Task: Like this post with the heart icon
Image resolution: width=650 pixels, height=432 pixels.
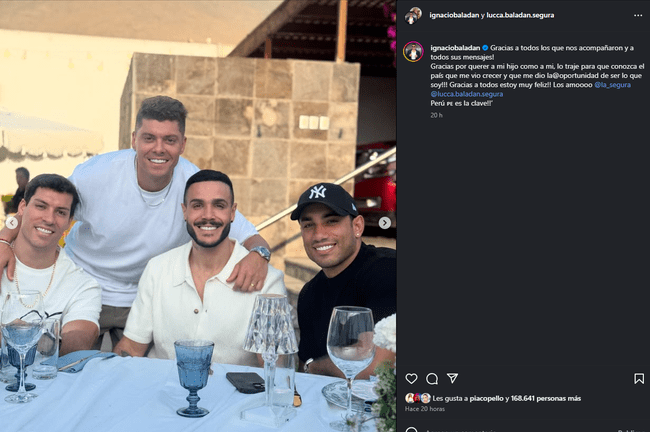Action: (x=411, y=379)
